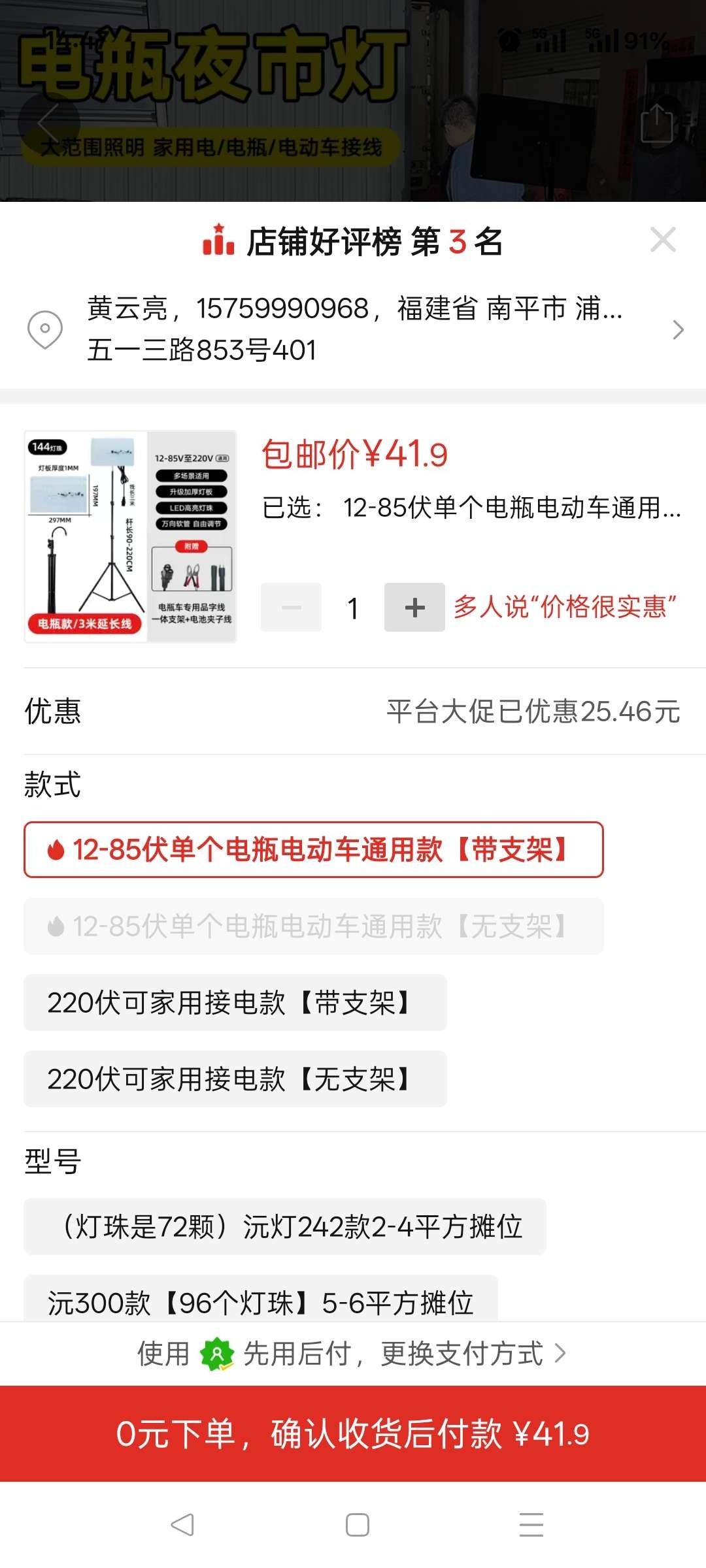
Task: Increase quantity with the plus button
Action: (x=414, y=608)
